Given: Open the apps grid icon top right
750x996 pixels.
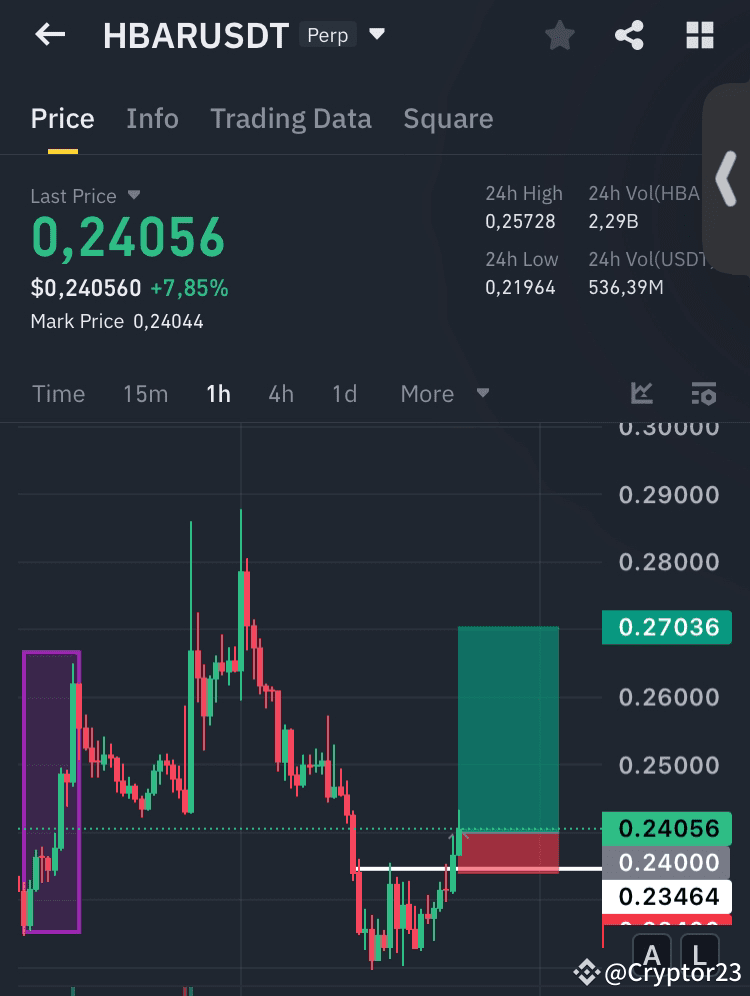Looking at the screenshot, I should pos(699,34).
